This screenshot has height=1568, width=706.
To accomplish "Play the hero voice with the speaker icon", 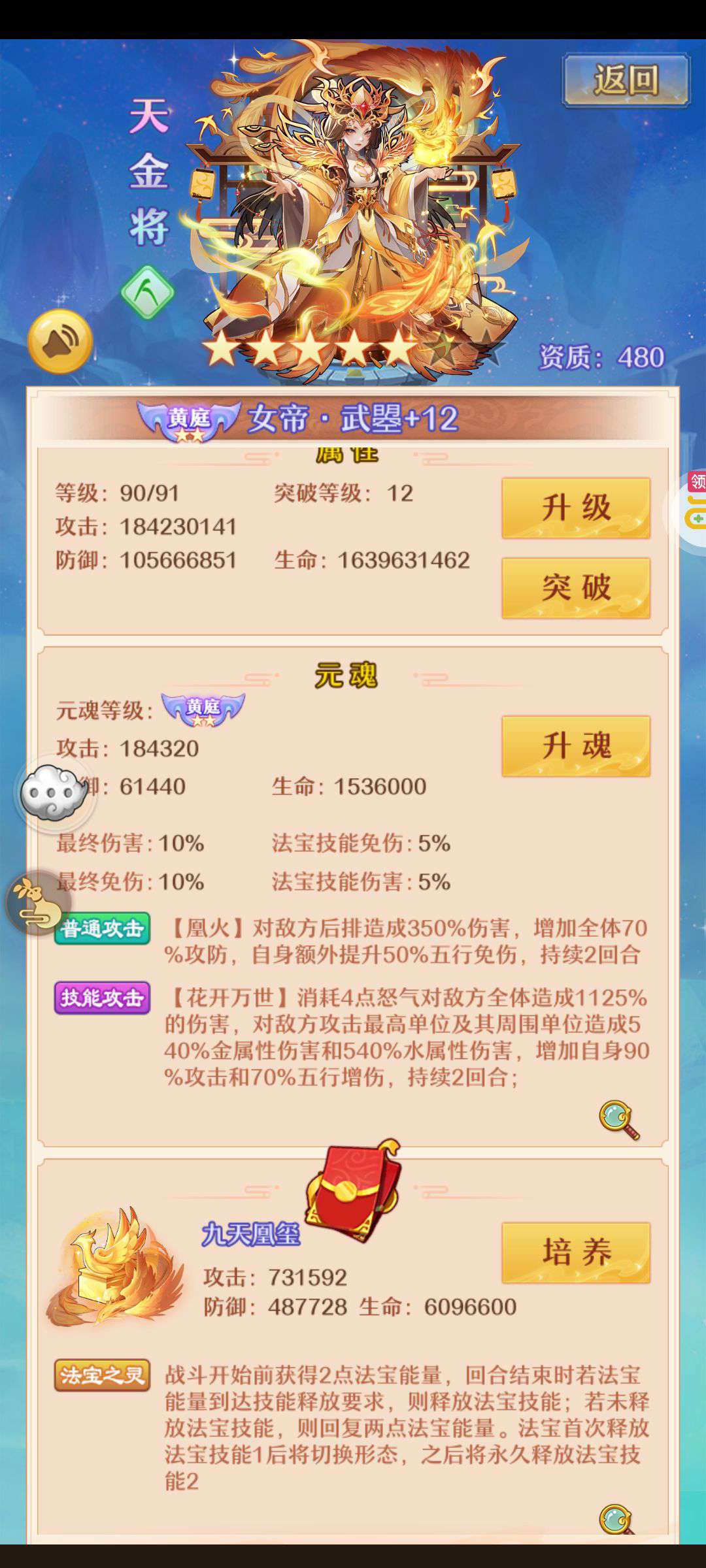I will (x=60, y=341).
